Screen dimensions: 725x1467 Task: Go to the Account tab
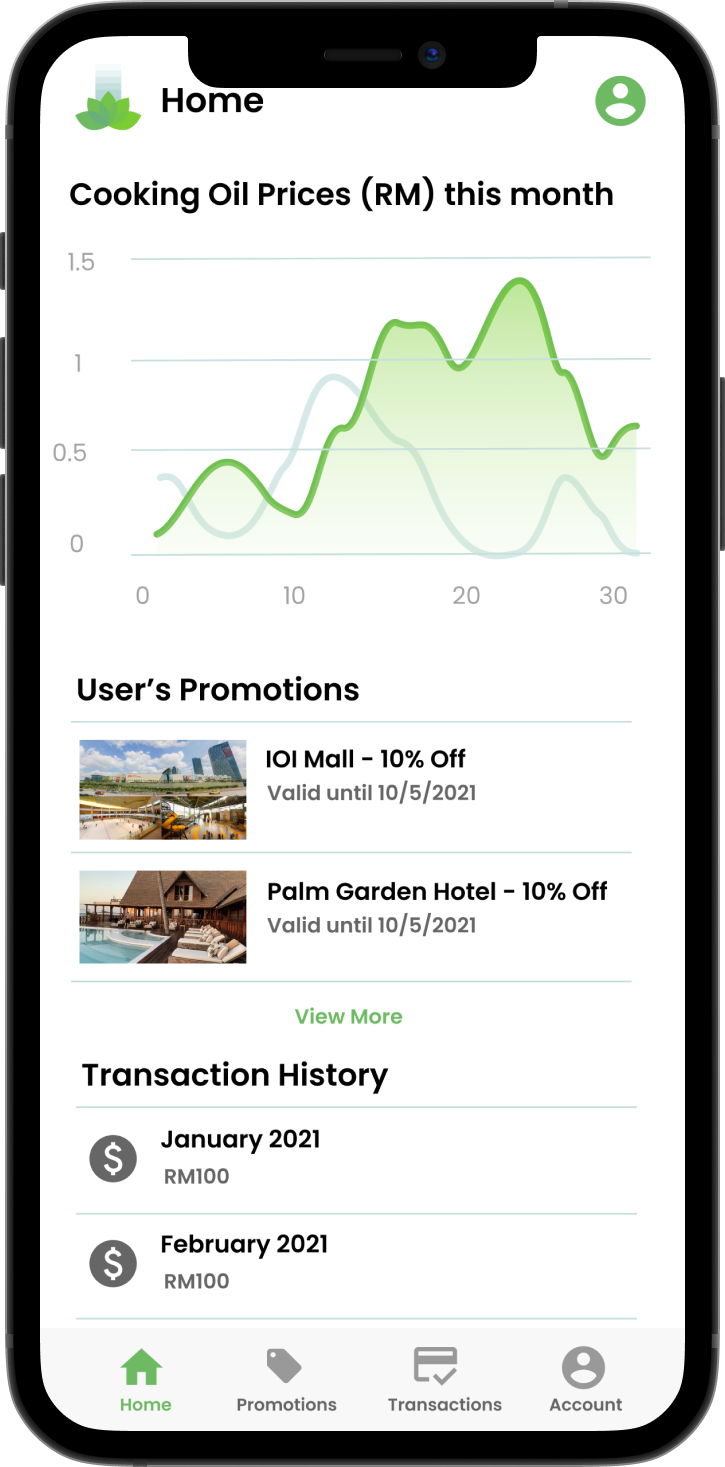click(x=585, y=1380)
